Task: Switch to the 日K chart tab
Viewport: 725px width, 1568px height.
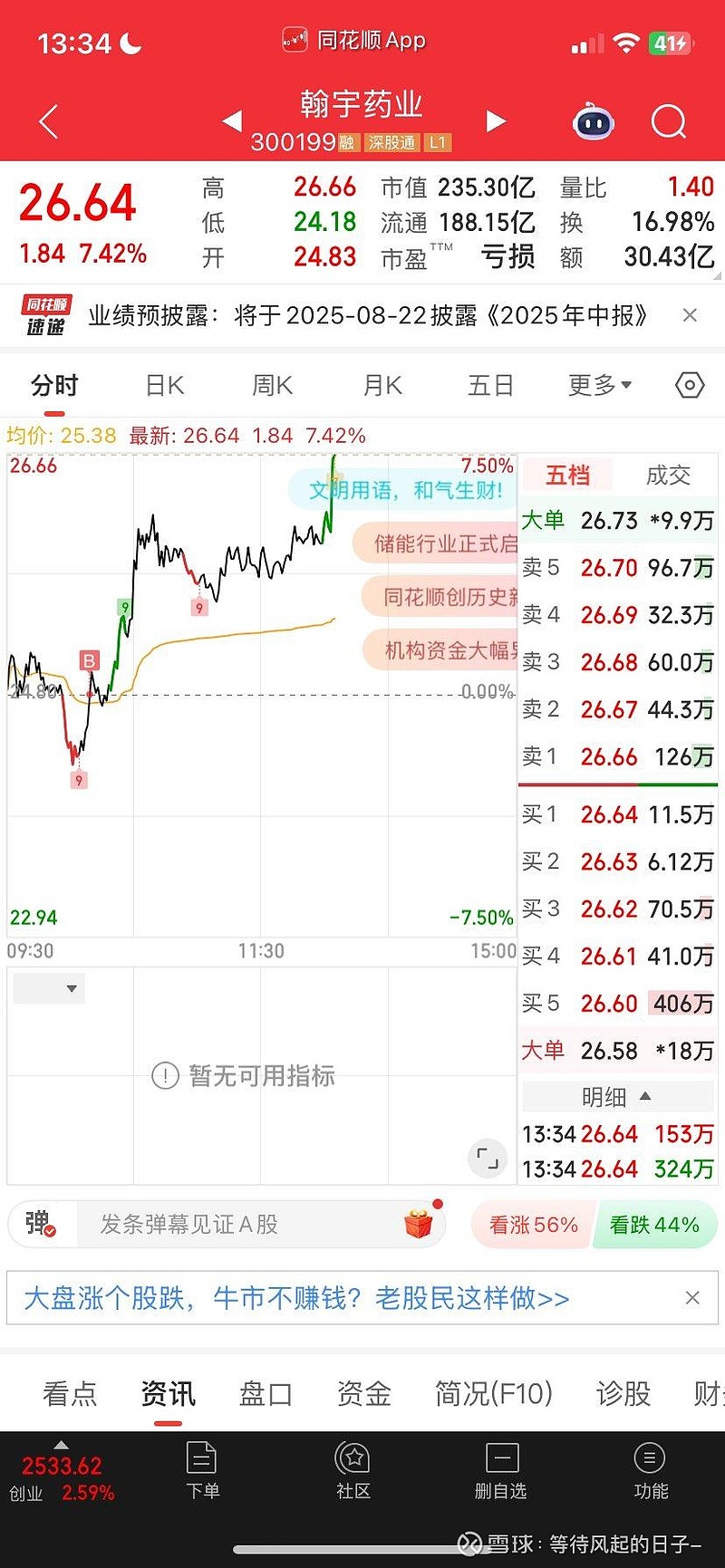Action: coord(165,386)
